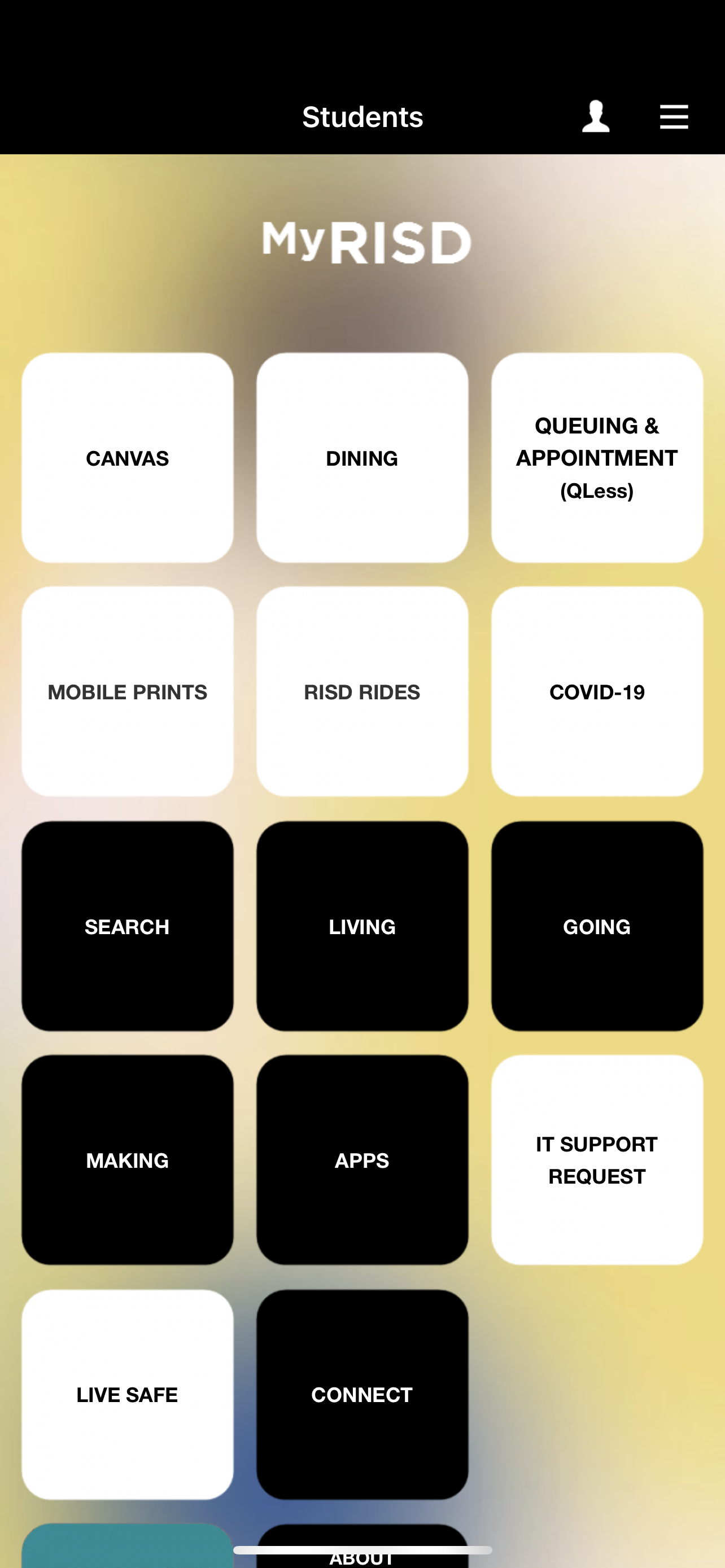The image size is (725, 1568).
Task: Open the Living section
Action: click(x=362, y=926)
